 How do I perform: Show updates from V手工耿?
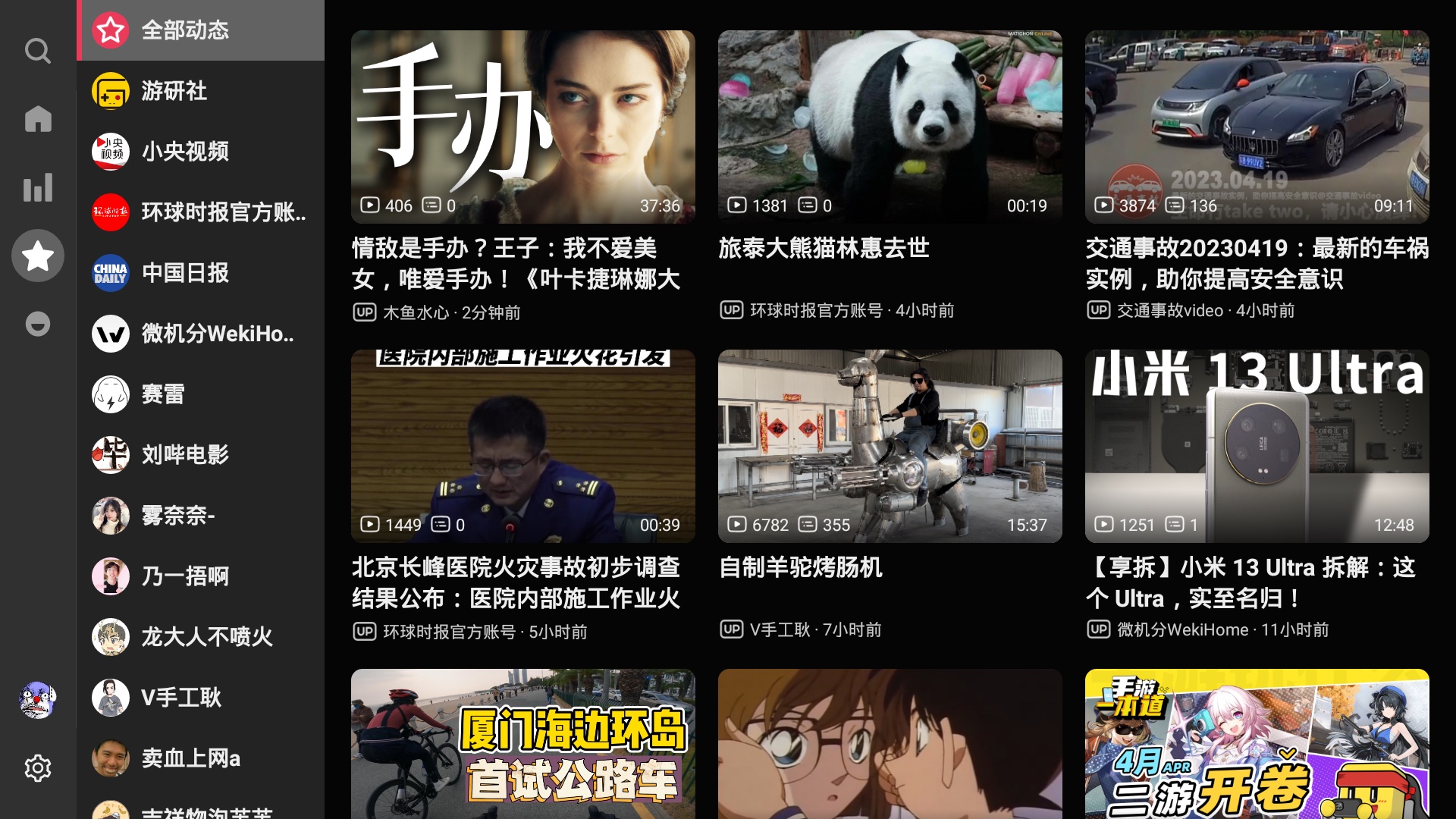tap(201, 698)
